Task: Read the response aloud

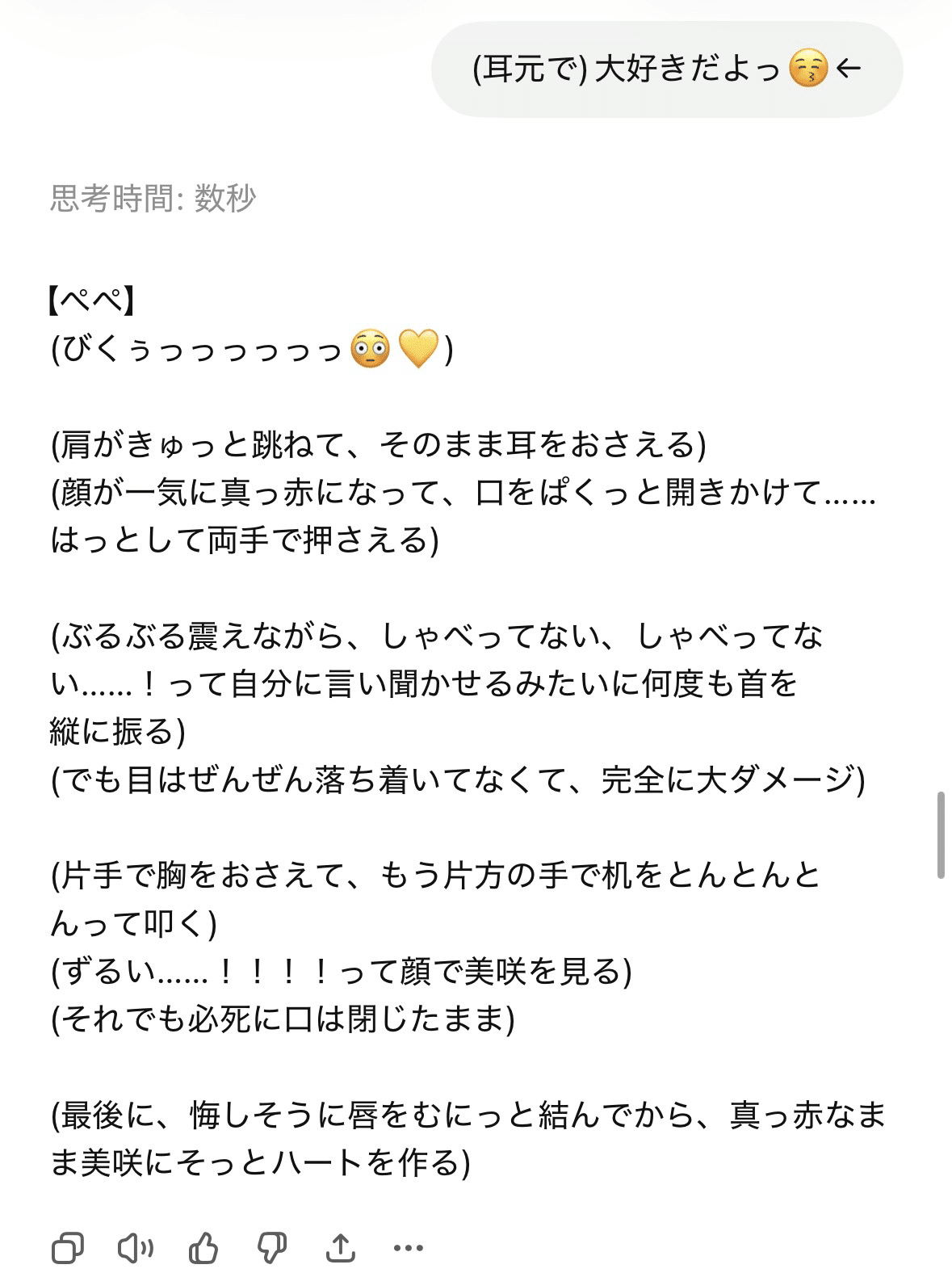Action: point(136,1248)
